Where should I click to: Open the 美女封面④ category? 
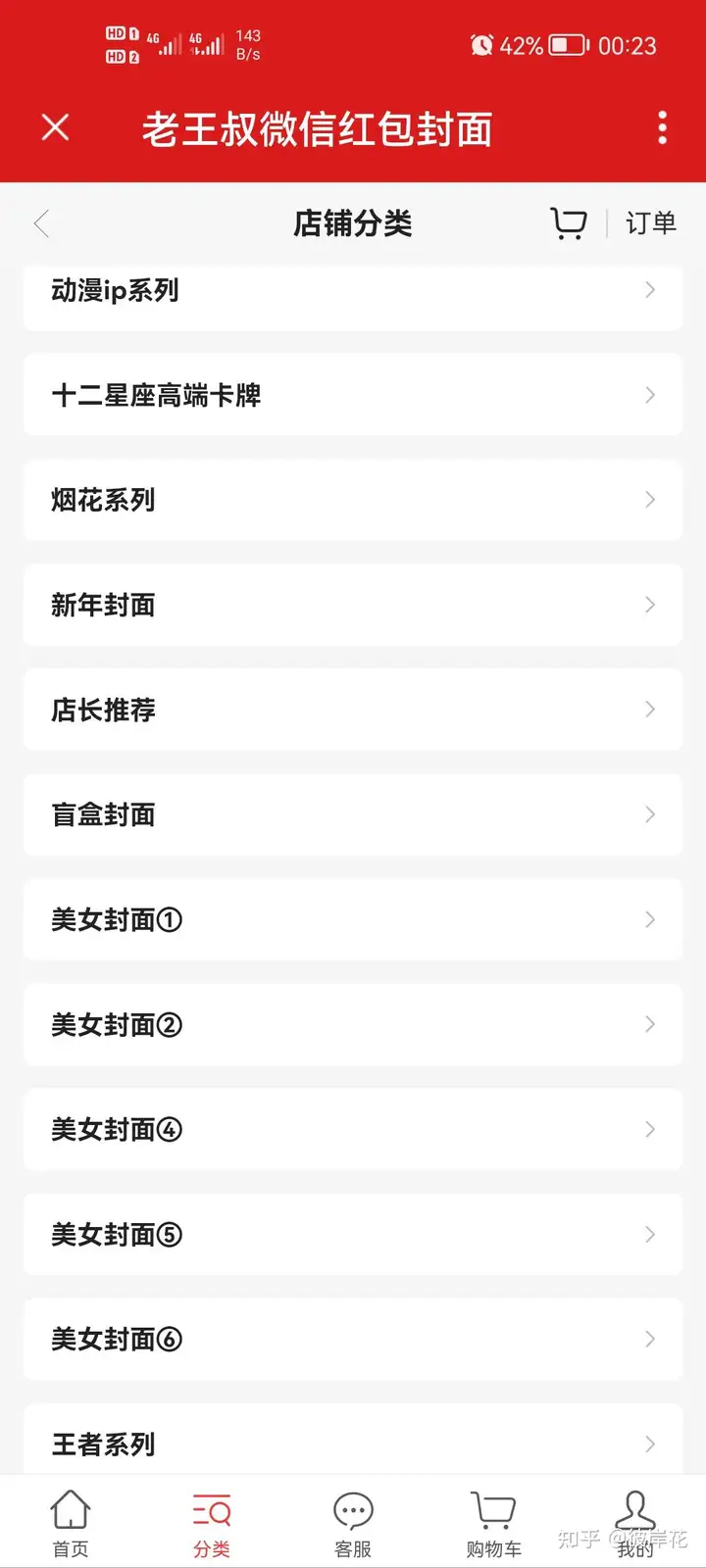(353, 1129)
